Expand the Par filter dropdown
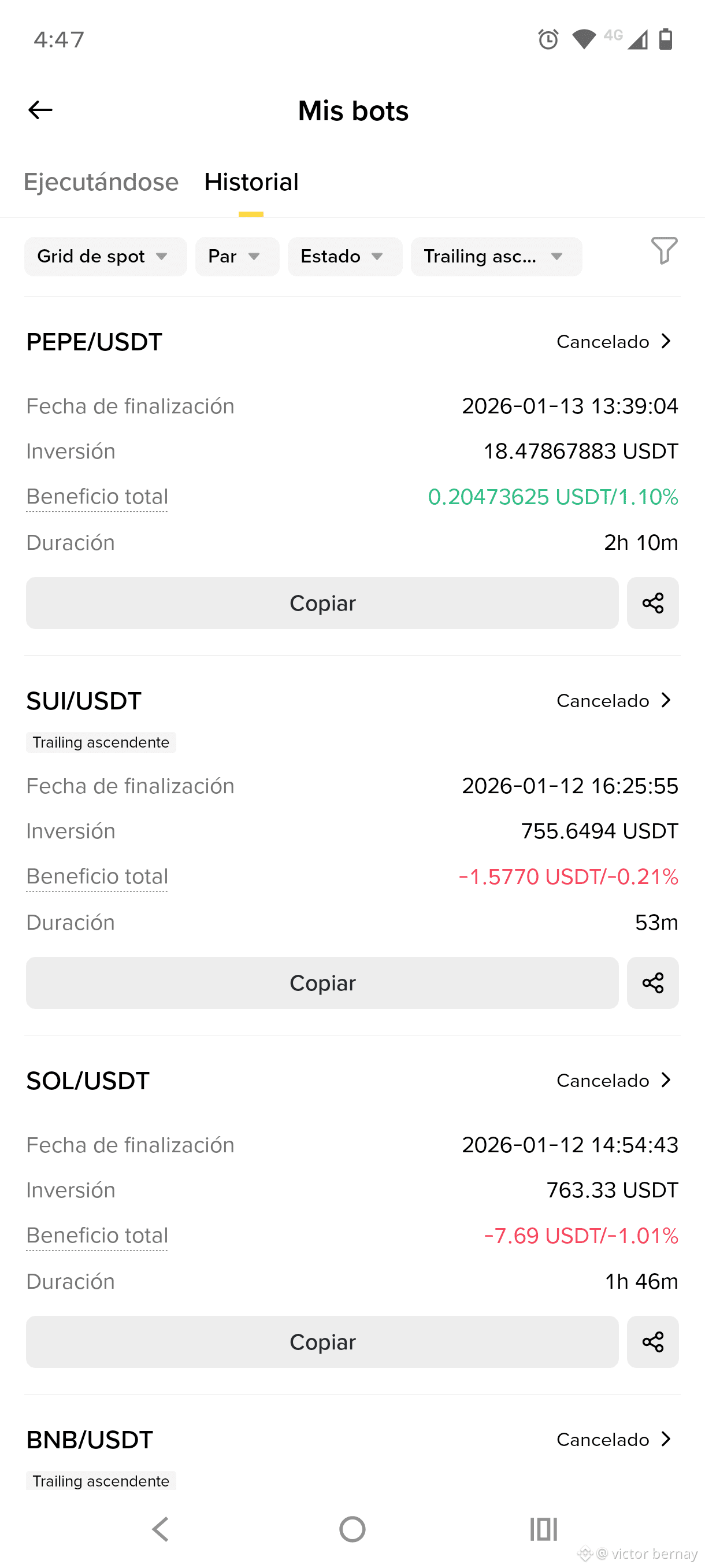705x1568 pixels. [238, 256]
